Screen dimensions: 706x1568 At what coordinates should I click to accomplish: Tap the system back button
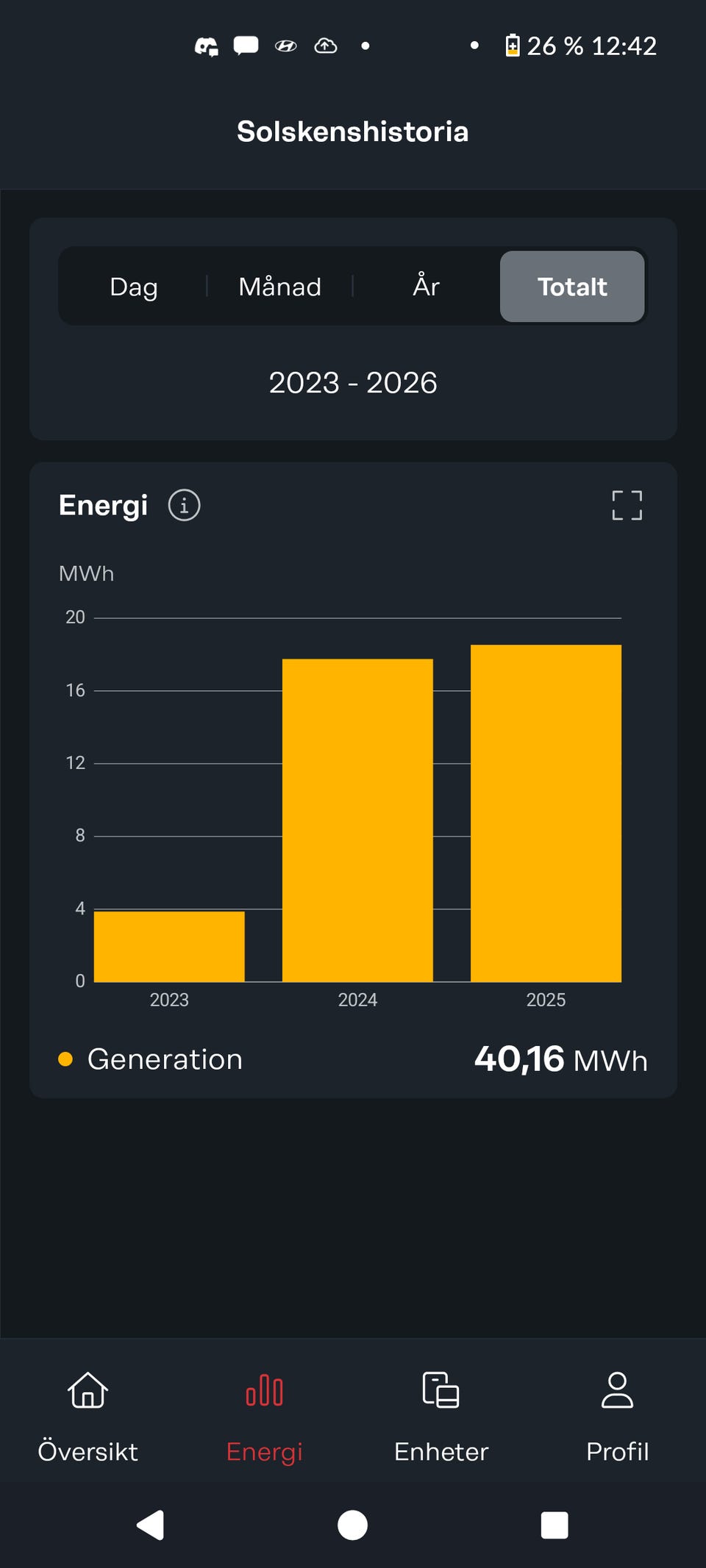[151, 1525]
